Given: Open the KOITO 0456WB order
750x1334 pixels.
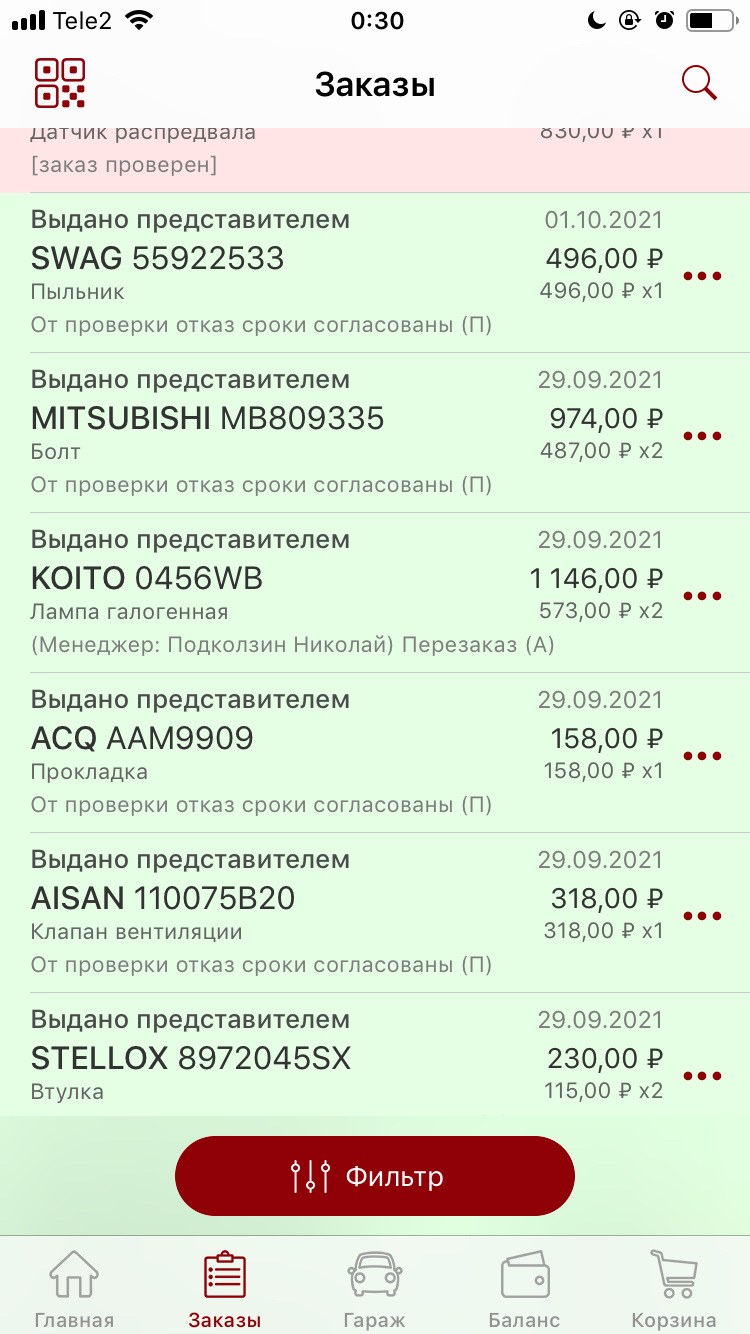Looking at the screenshot, I should 300,592.
